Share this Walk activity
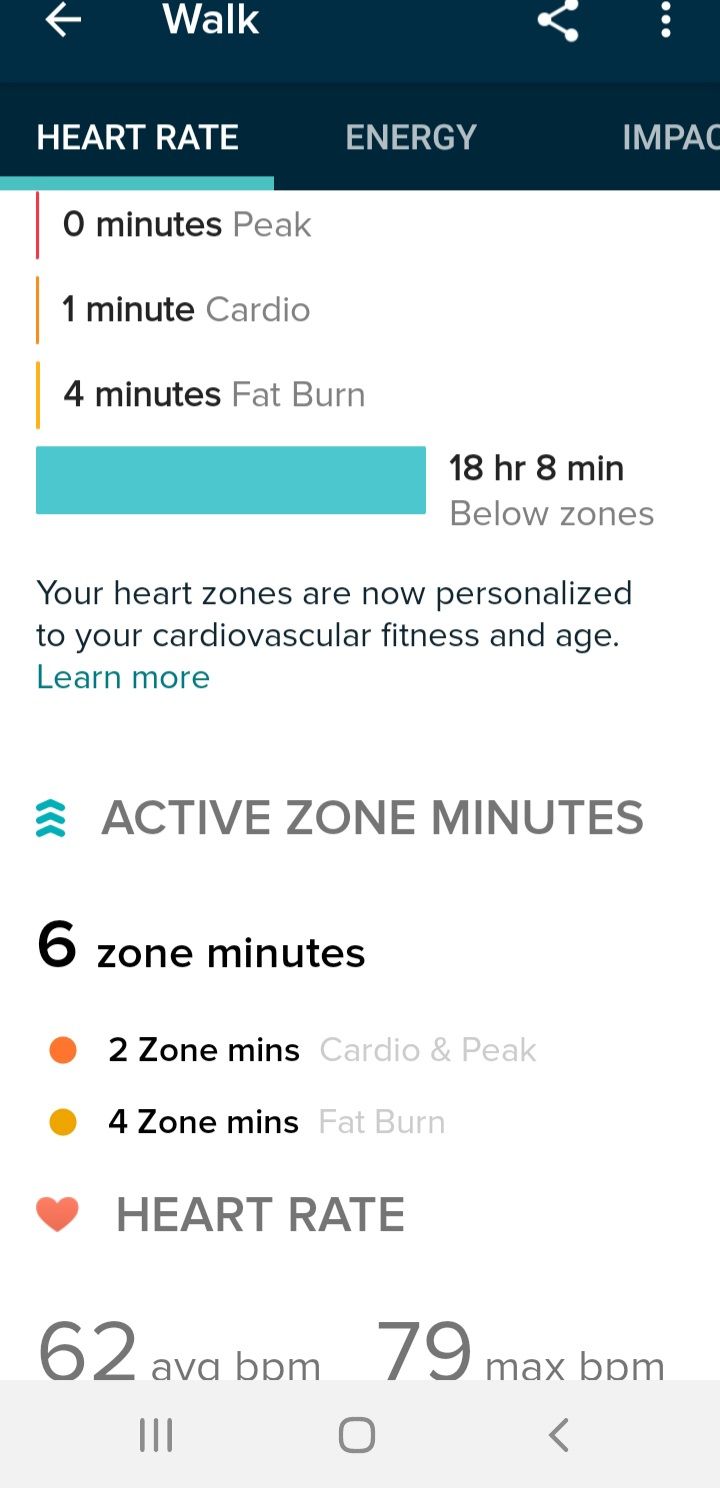This screenshot has width=720, height=1488. coord(558,21)
